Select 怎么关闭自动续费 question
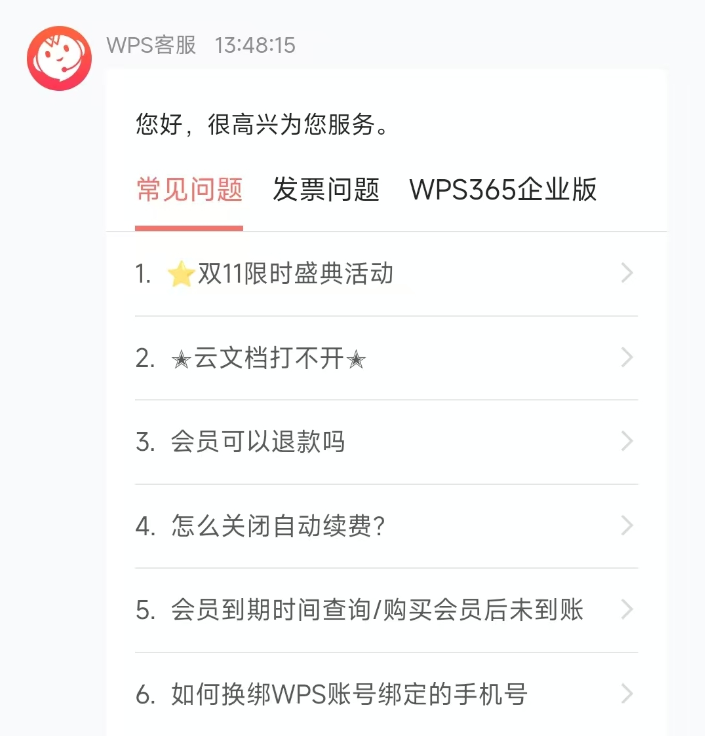 coord(385,526)
